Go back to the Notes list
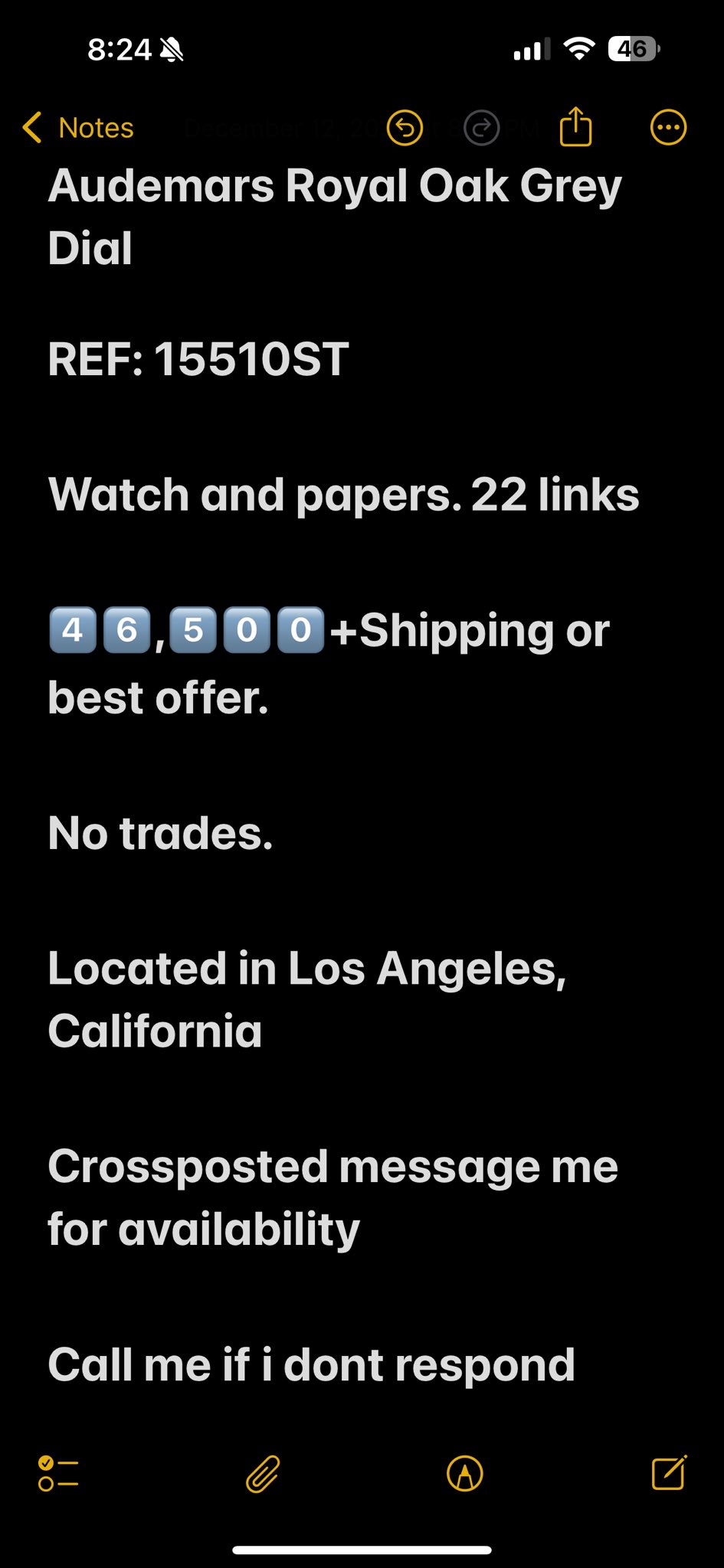Image resolution: width=724 pixels, height=1568 pixels. [x=79, y=128]
